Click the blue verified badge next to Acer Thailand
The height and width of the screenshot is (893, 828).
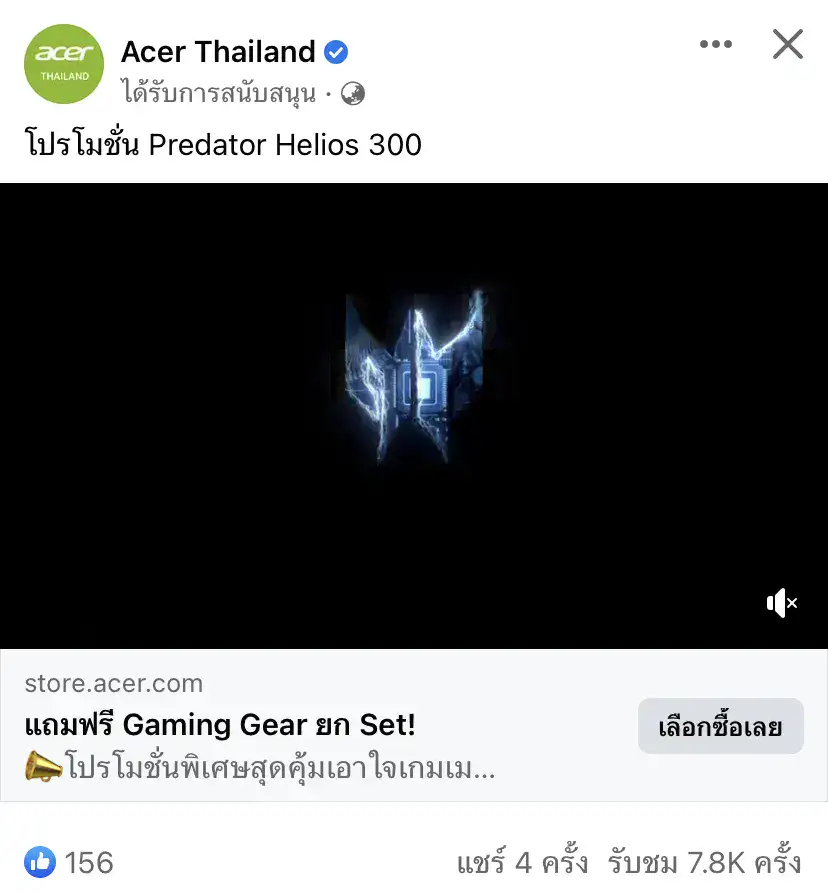[335, 51]
